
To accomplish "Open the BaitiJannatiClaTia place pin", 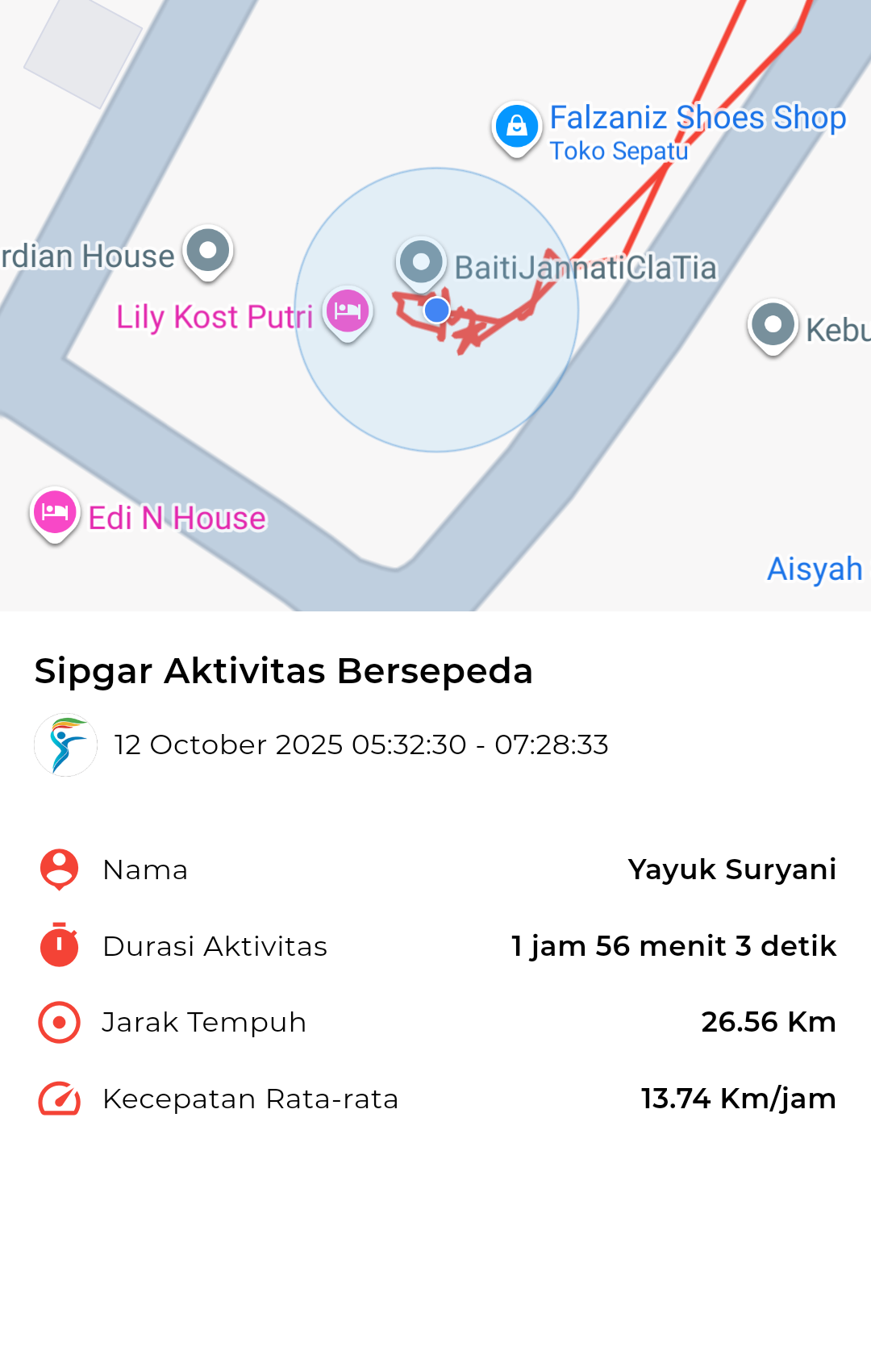I will (x=421, y=262).
